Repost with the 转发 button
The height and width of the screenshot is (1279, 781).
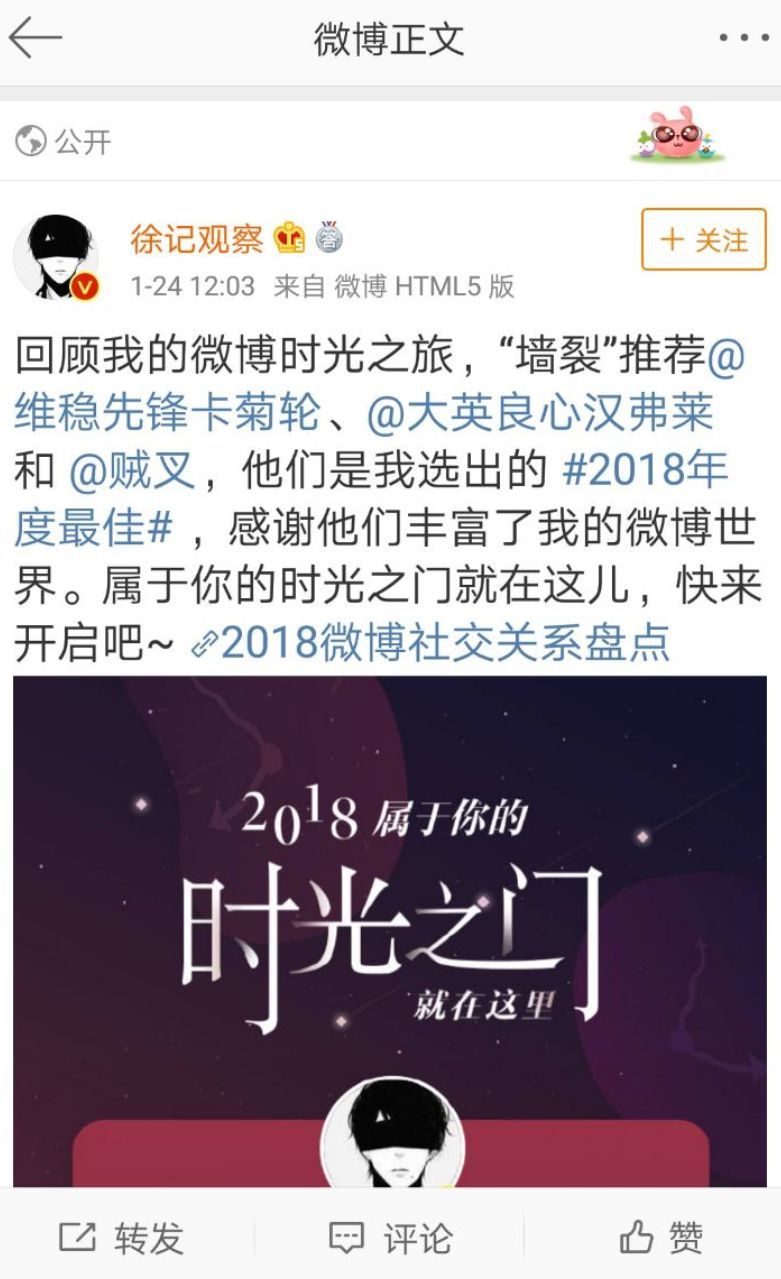pos(122,1238)
